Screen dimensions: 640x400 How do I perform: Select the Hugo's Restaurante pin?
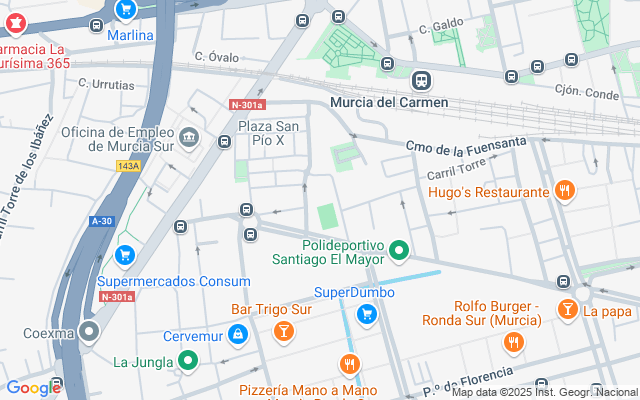click(565, 191)
